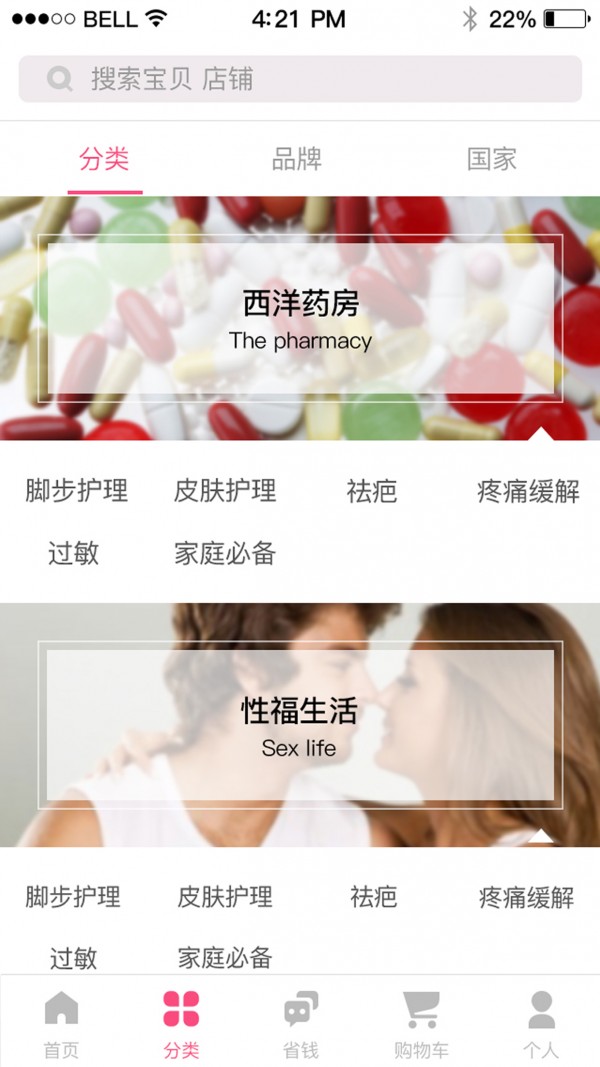
Task: Open 脚步护理 under 性福生活
Action: (x=73, y=897)
